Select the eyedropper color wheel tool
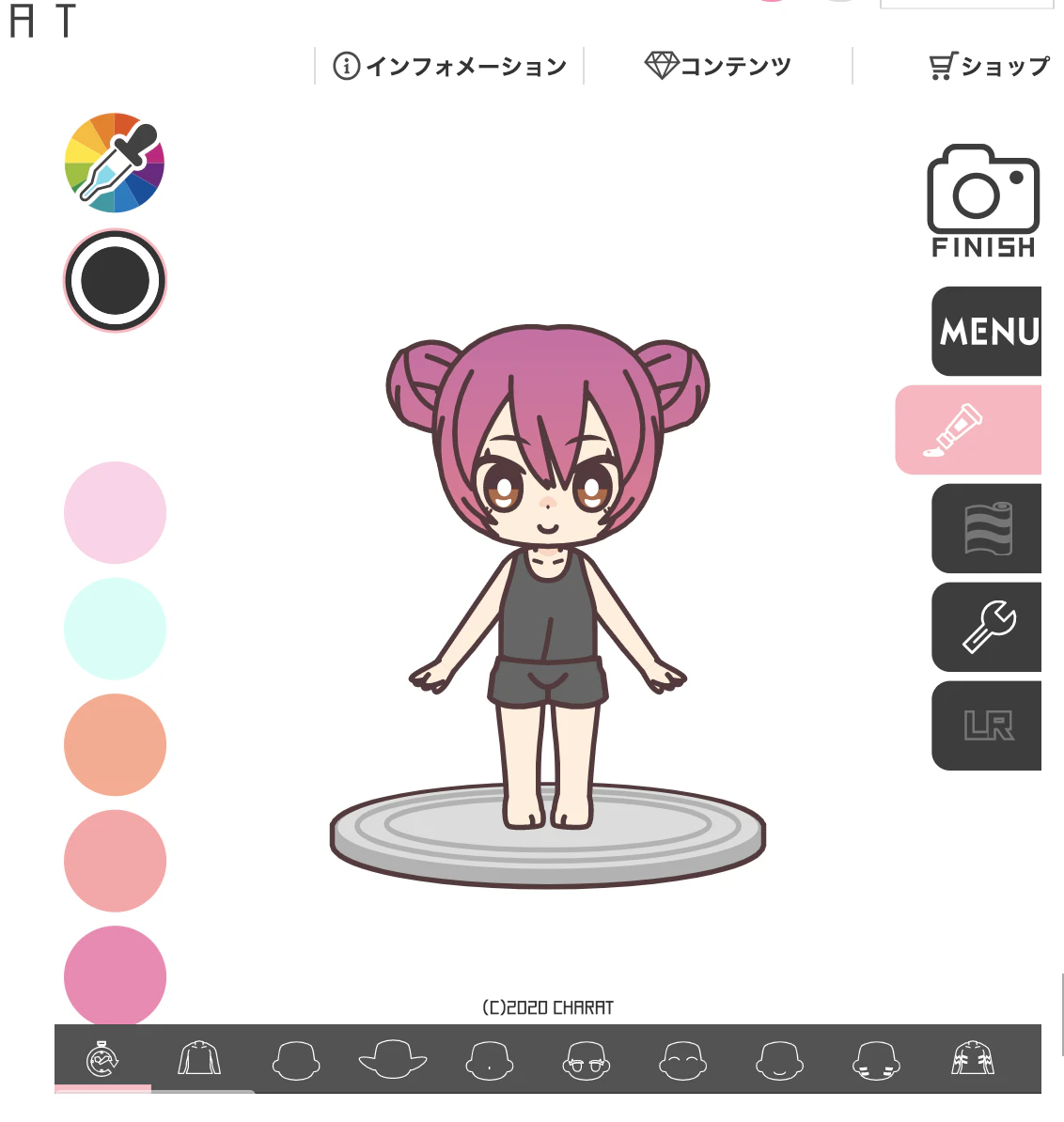The image size is (1064, 1122). tap(114, 164)
